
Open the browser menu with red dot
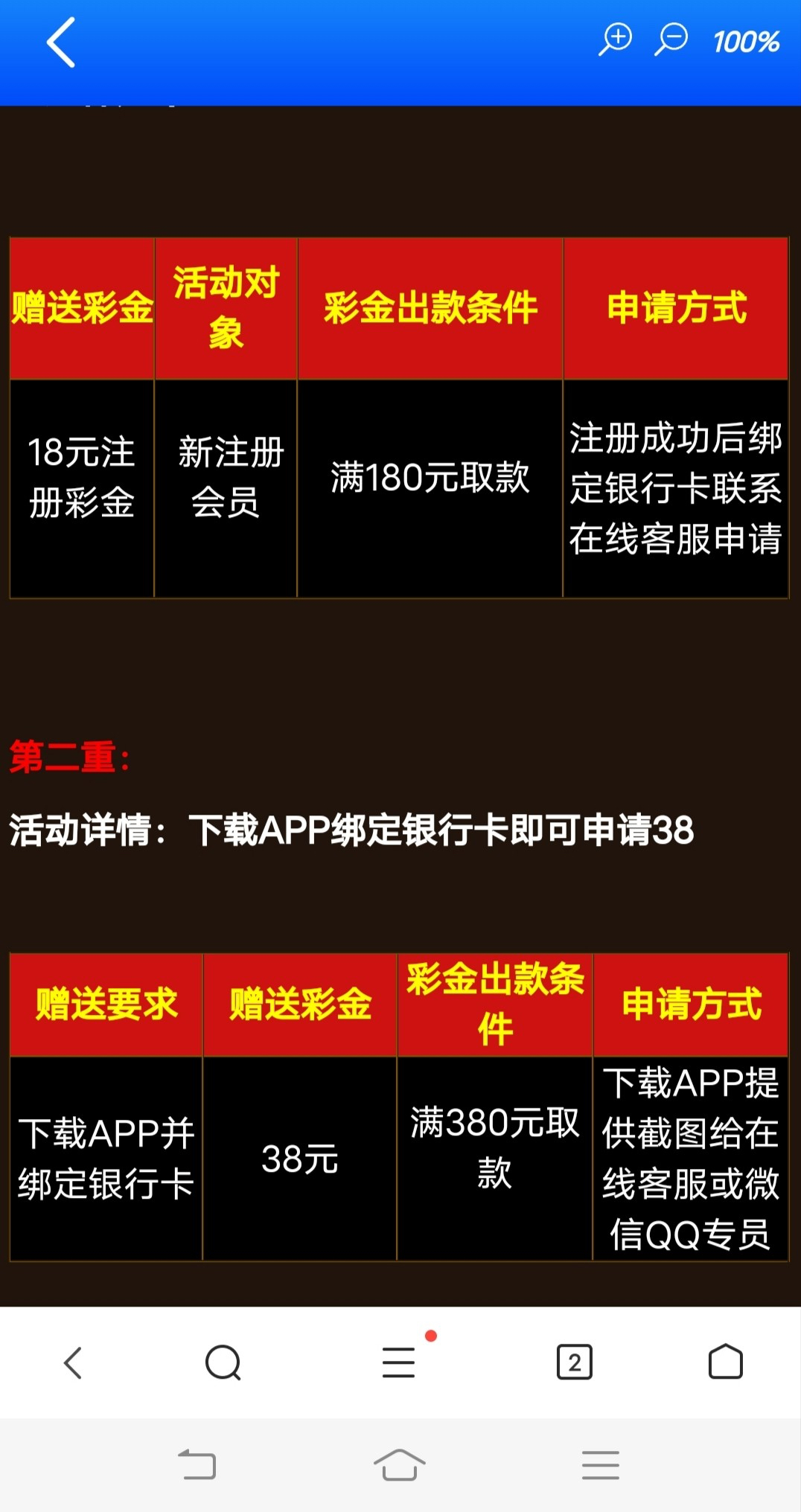[399, 1363]
